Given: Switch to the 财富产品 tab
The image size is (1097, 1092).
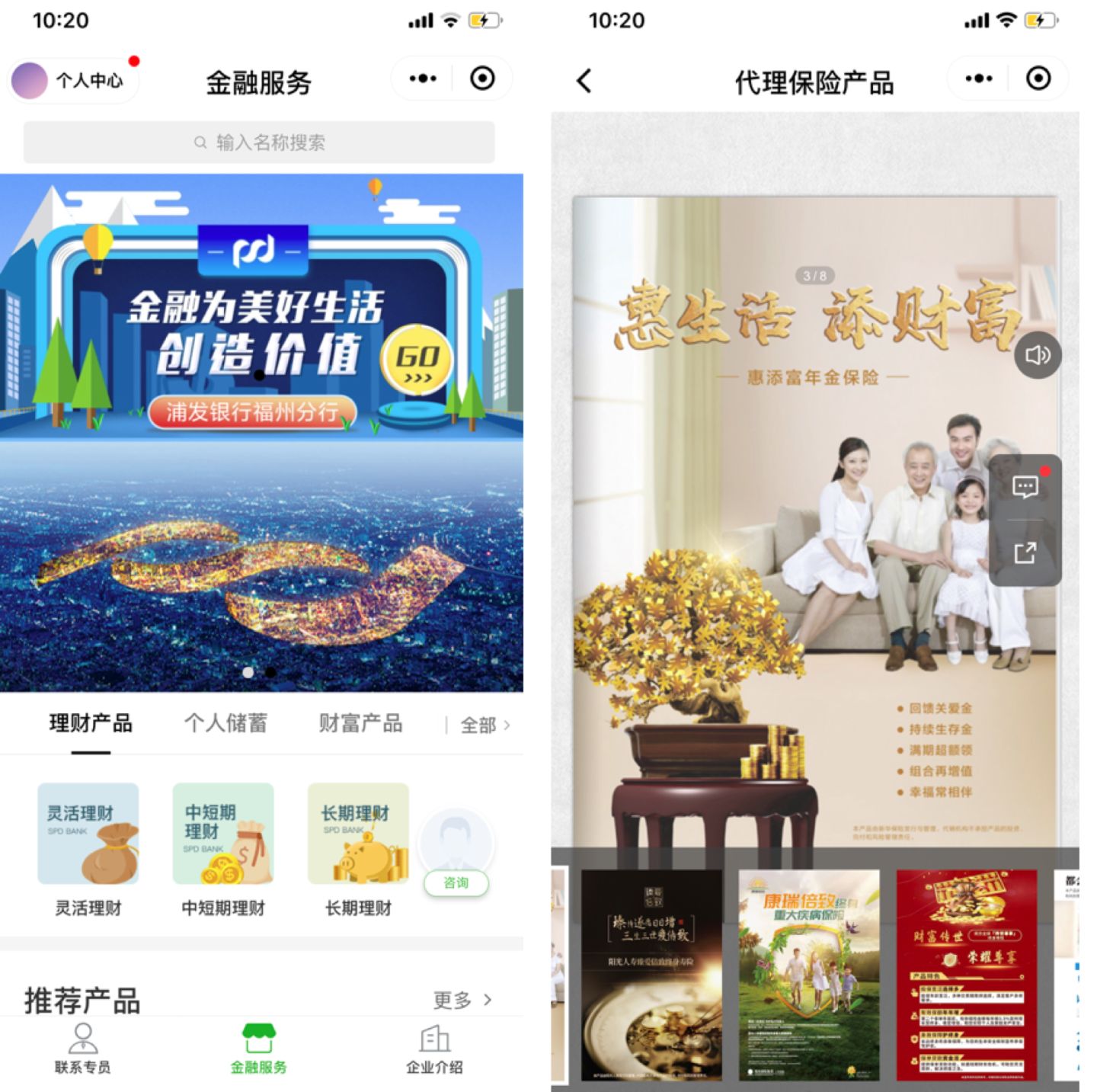Looking at the screenshot, I should click(360, 723).
